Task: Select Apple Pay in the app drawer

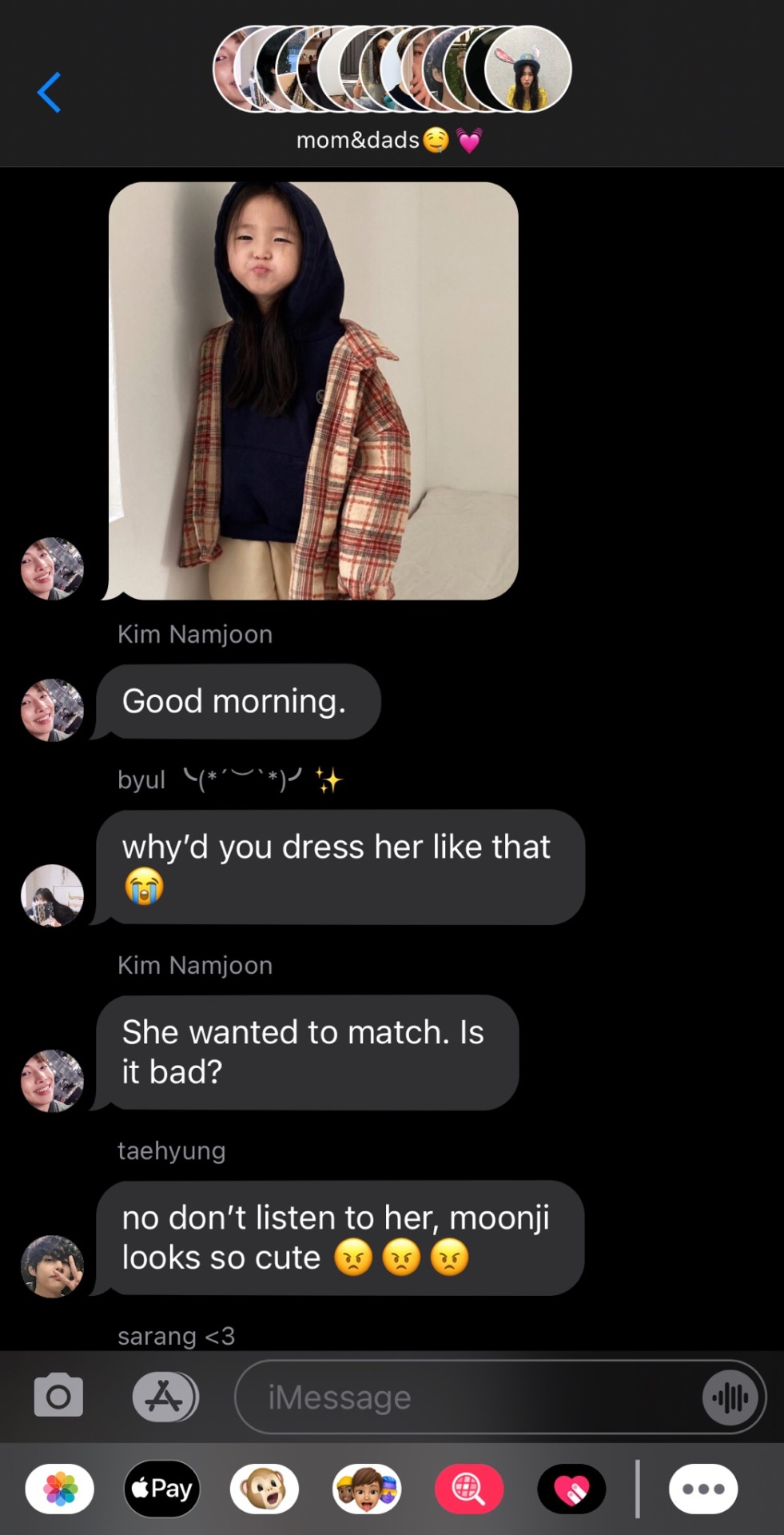Action: coord(162,1489)
